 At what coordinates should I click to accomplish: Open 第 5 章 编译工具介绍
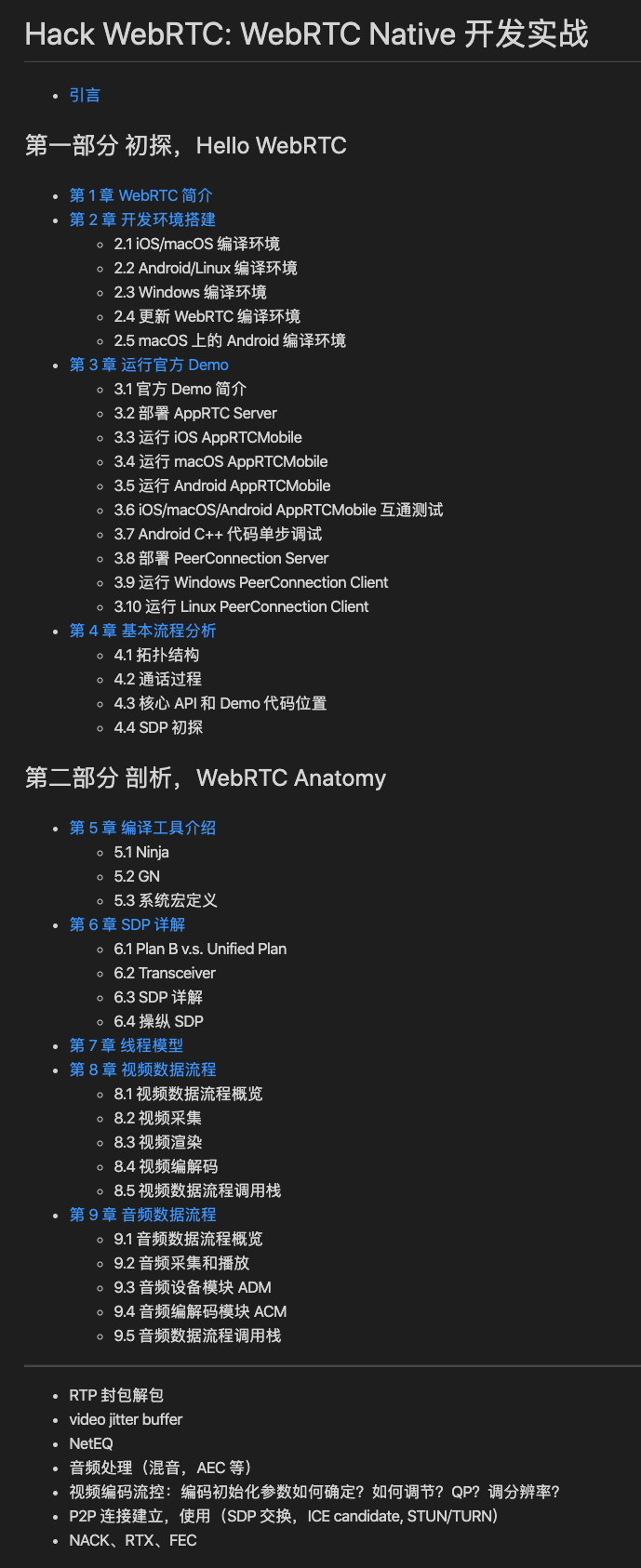[x=142, y=828]
